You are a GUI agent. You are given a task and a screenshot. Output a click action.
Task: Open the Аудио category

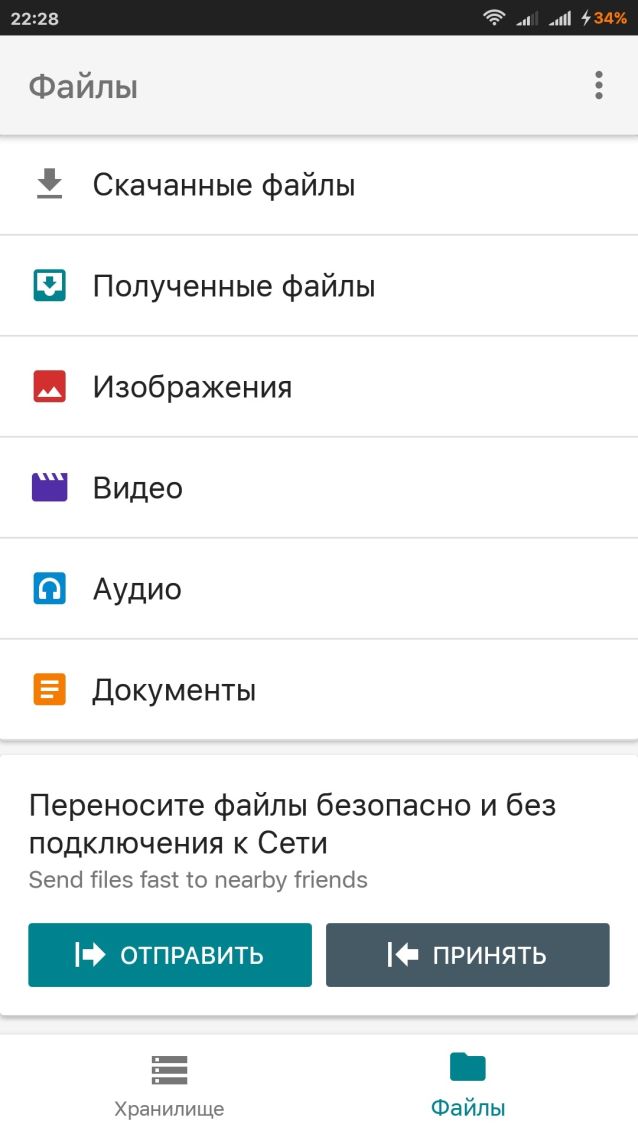coord(319,589)
